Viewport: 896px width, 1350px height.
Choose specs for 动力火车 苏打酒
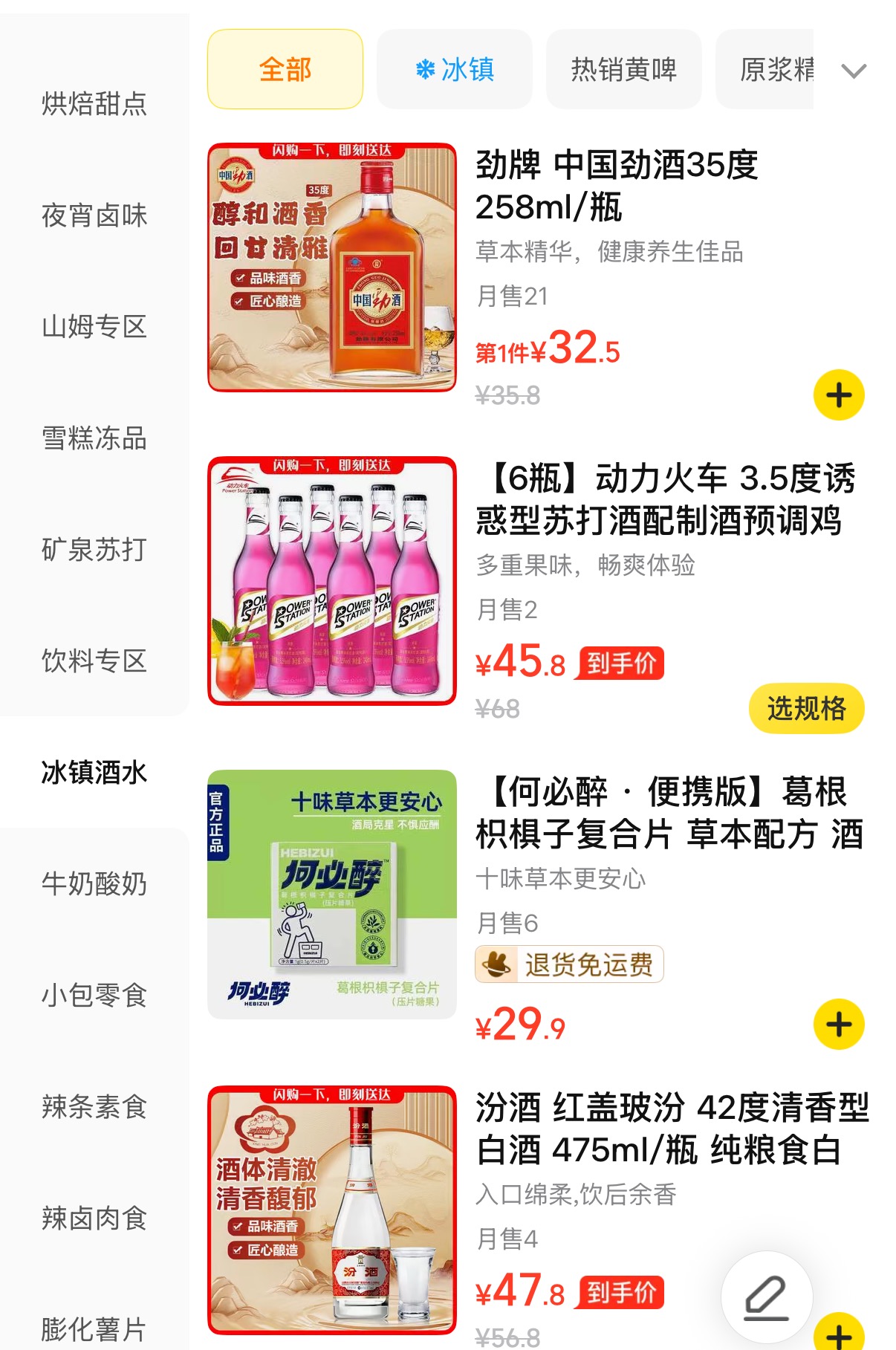pos(806,709)
